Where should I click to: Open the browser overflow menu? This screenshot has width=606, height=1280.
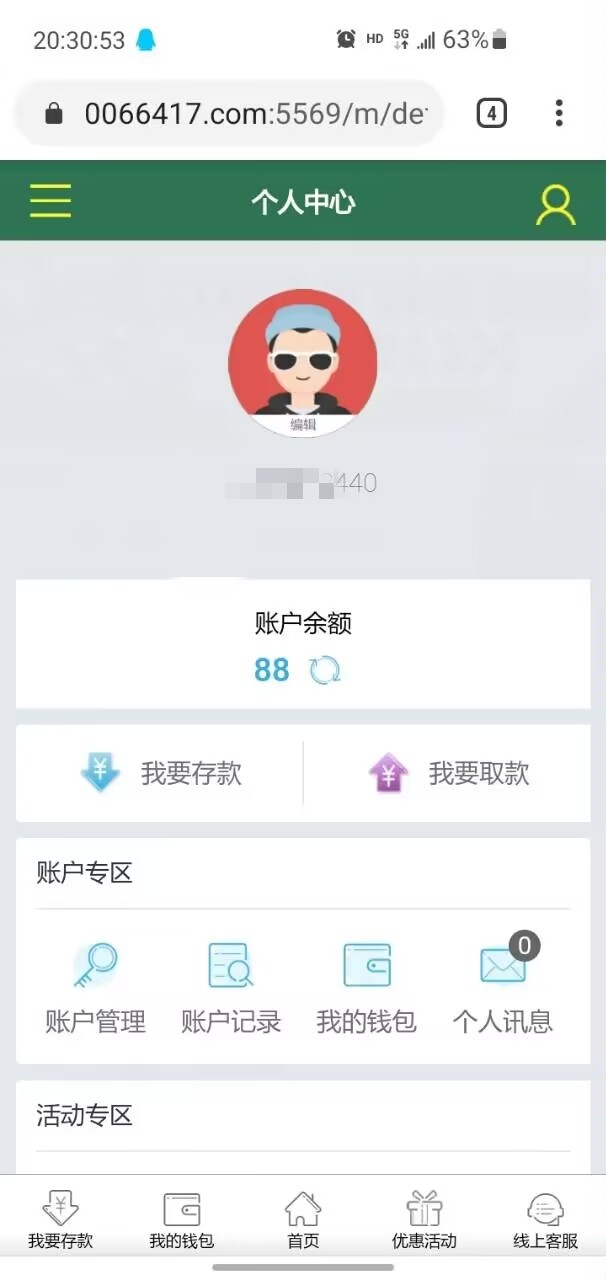coord(559,114)
